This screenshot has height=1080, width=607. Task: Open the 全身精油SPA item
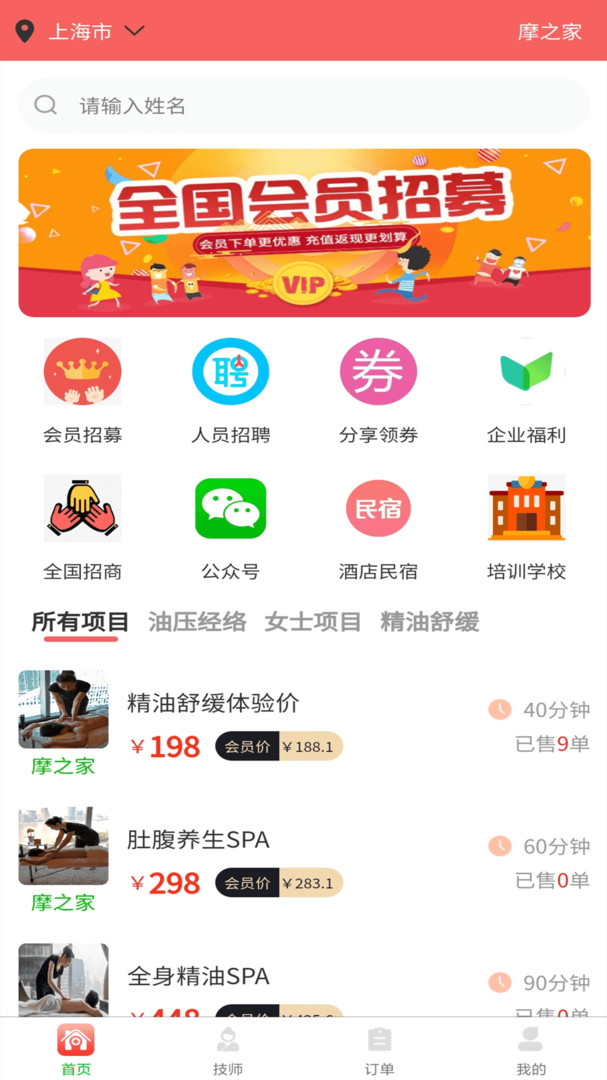tap(304, 979)
